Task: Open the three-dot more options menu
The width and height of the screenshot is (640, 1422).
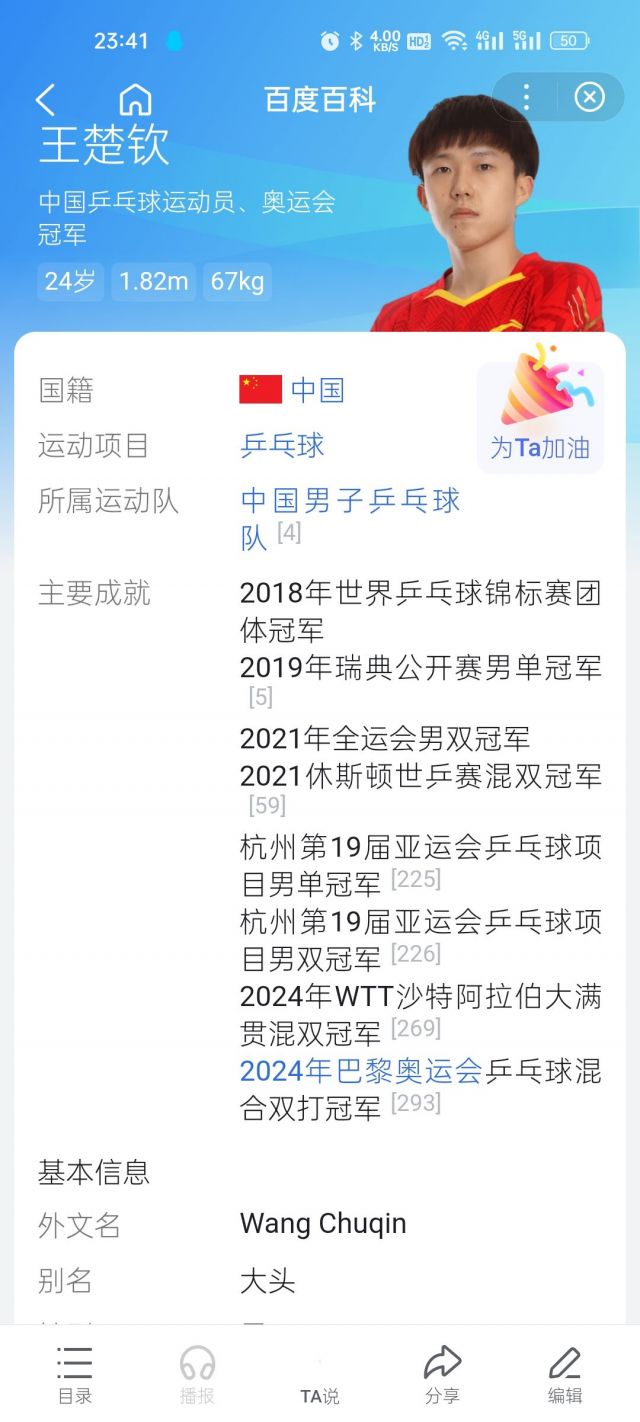Action: tap(526, 97)
